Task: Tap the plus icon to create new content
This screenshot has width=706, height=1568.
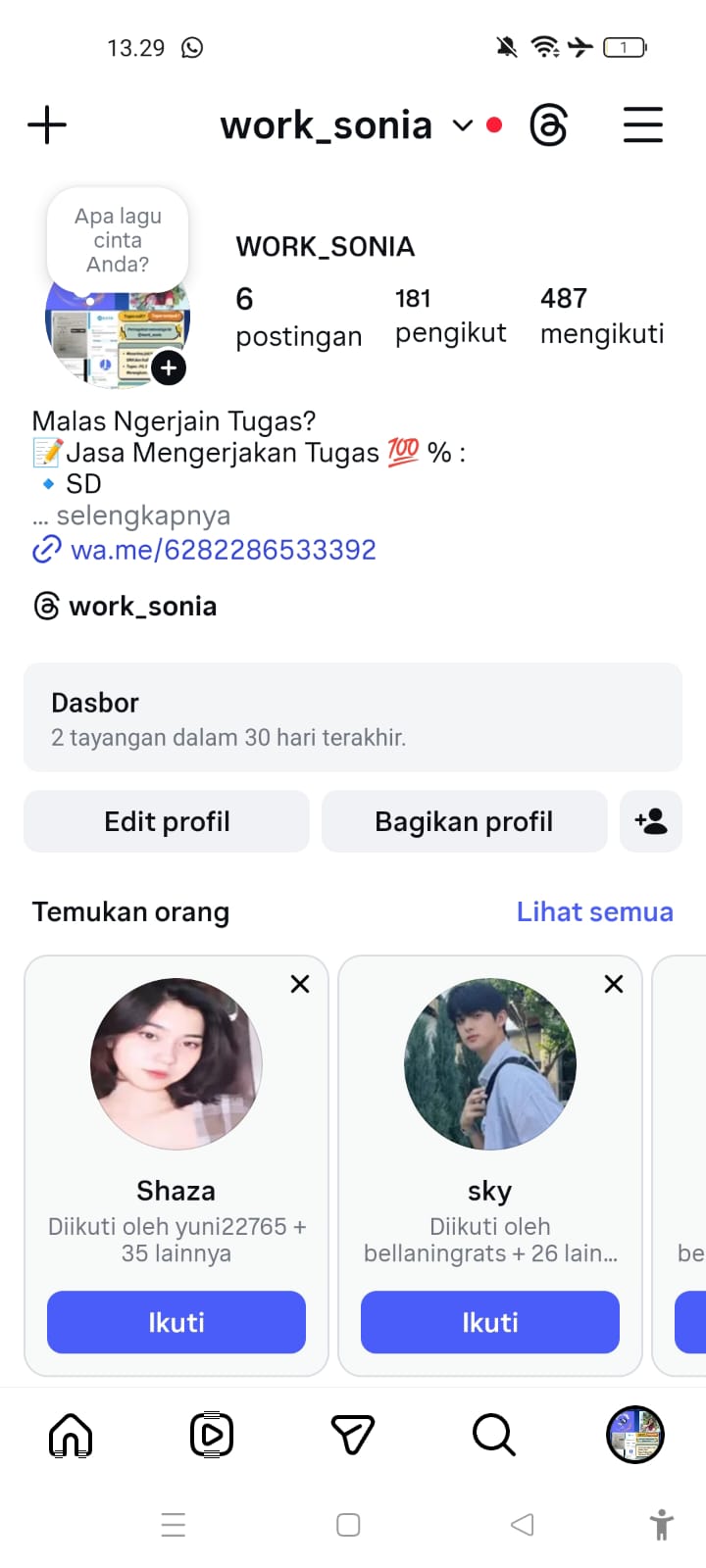Action: click(47, 125)
